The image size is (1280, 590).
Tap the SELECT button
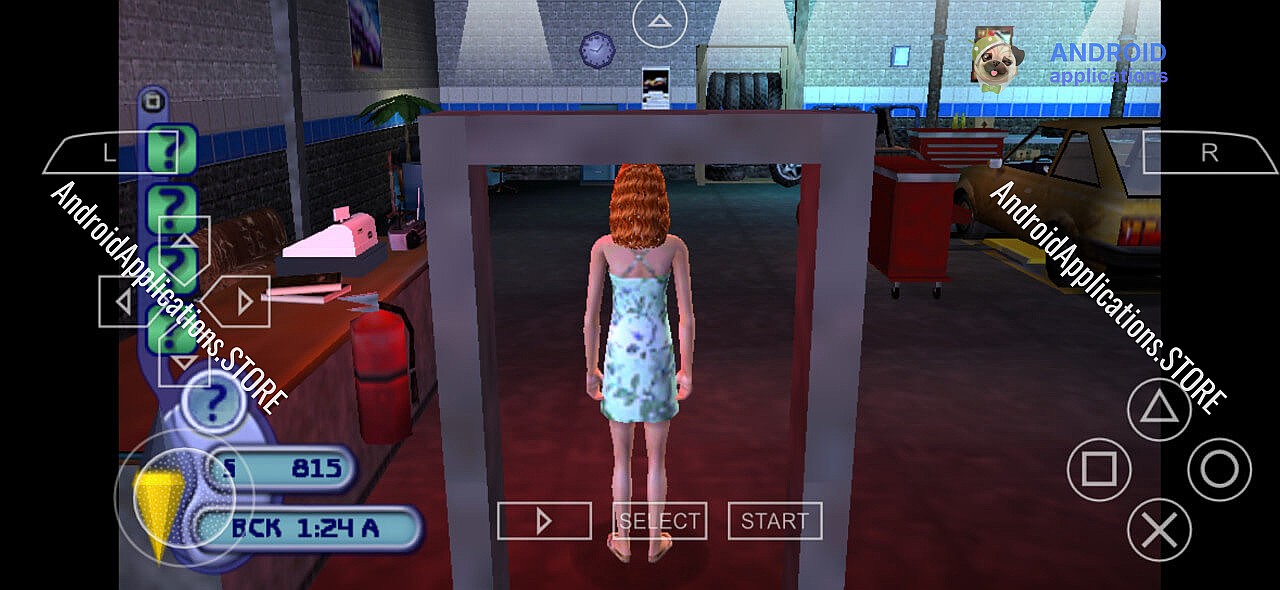660,521
